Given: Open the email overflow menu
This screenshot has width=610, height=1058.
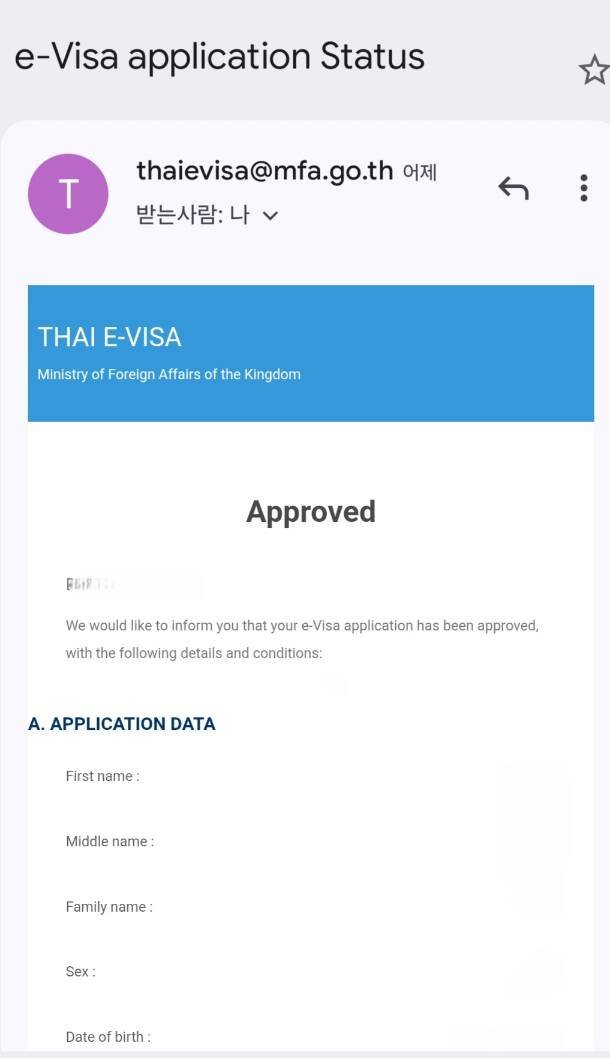Looking at the screenshot, I should (x=583, y=188).
